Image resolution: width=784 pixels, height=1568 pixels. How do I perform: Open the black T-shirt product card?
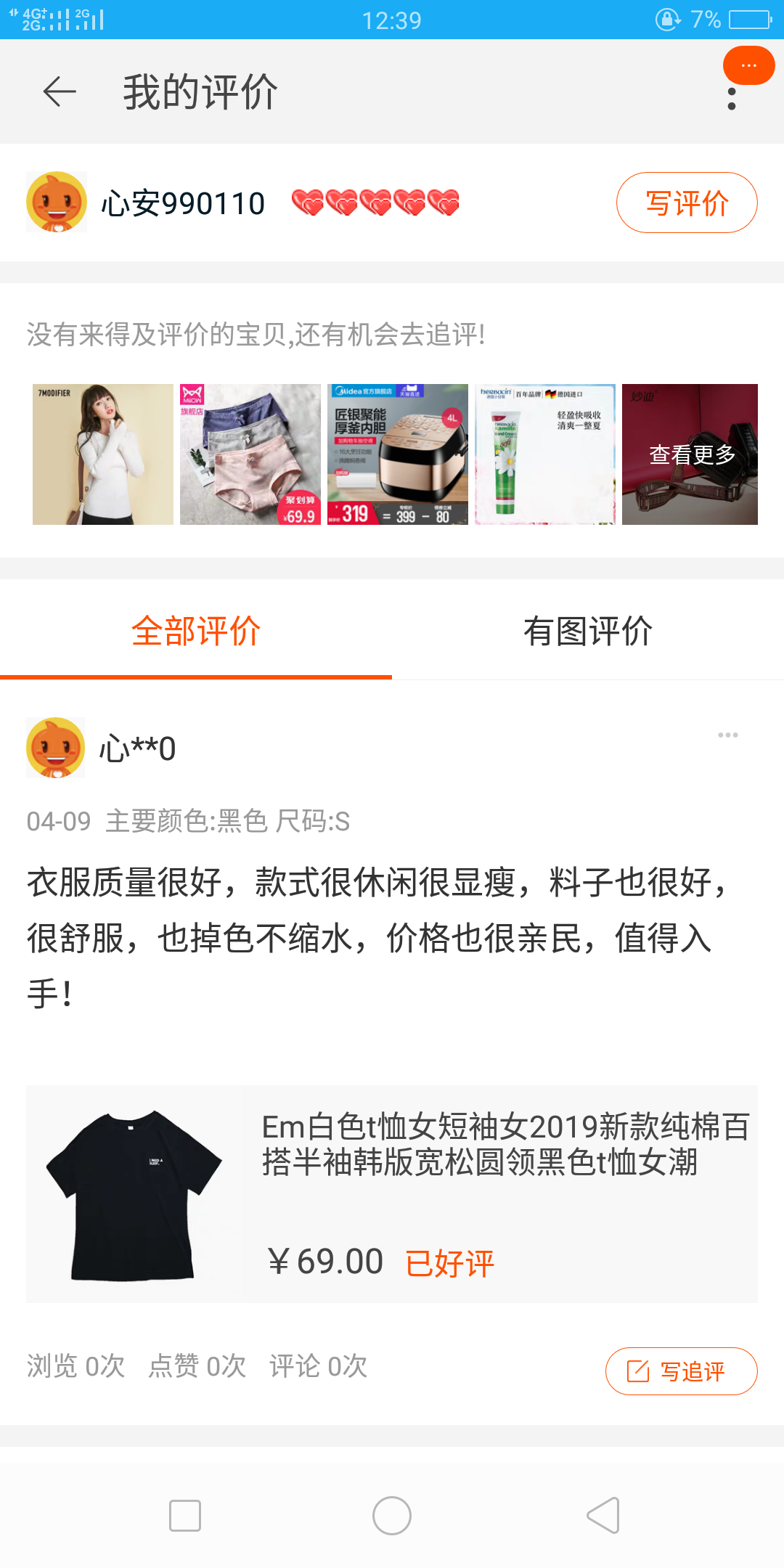tap(392, 1193)
